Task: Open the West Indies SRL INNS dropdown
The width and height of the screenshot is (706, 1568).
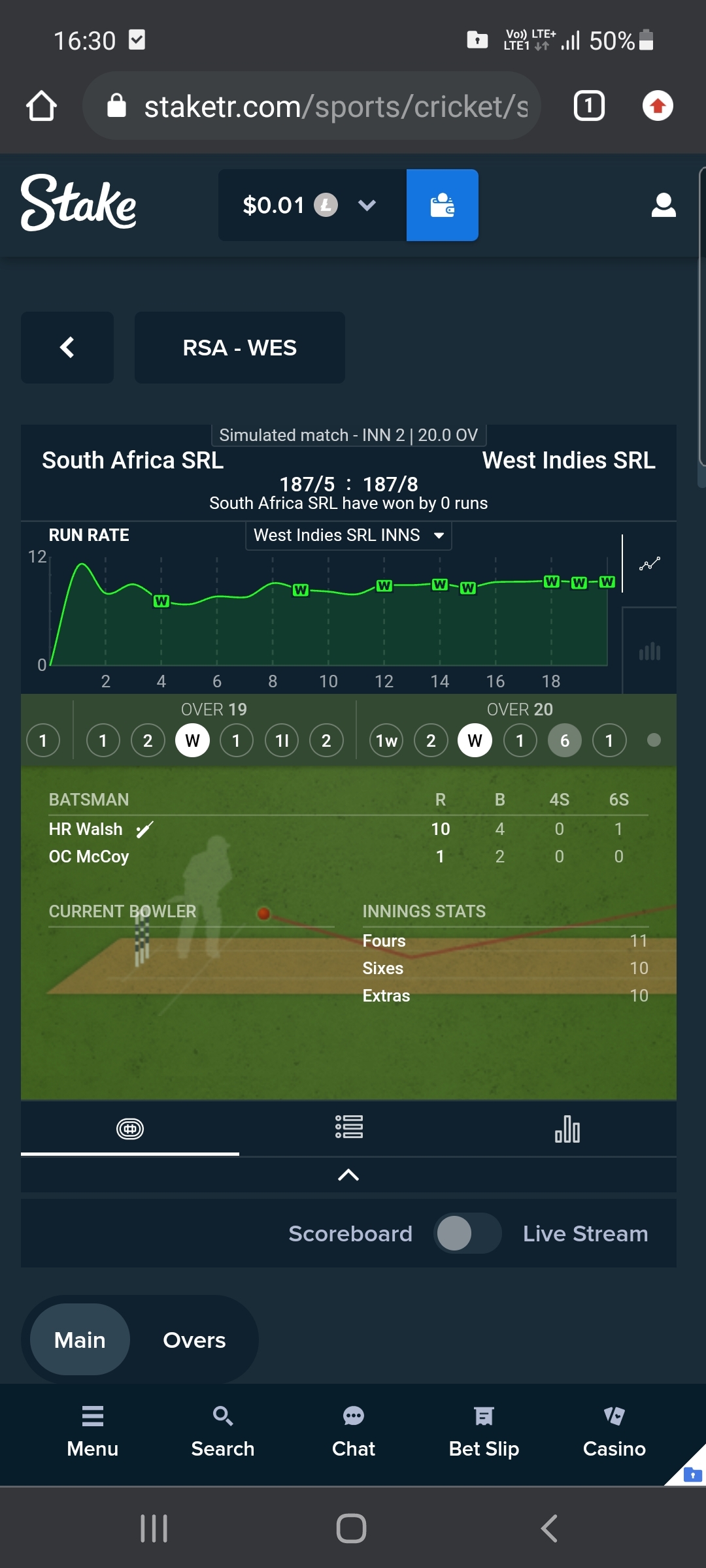Action: click(x=348, y=536)
